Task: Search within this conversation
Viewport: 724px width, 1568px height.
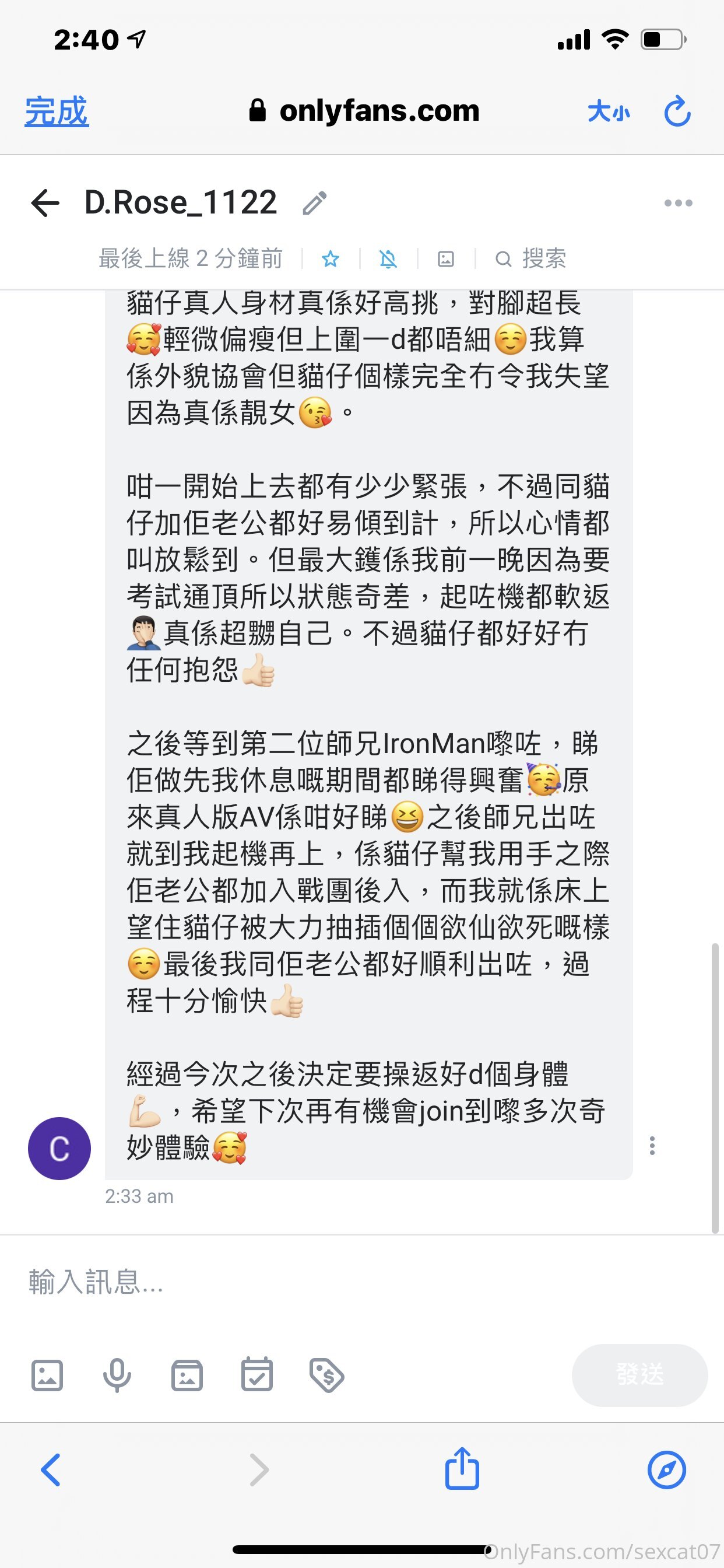Action: [x=530, y=260]
